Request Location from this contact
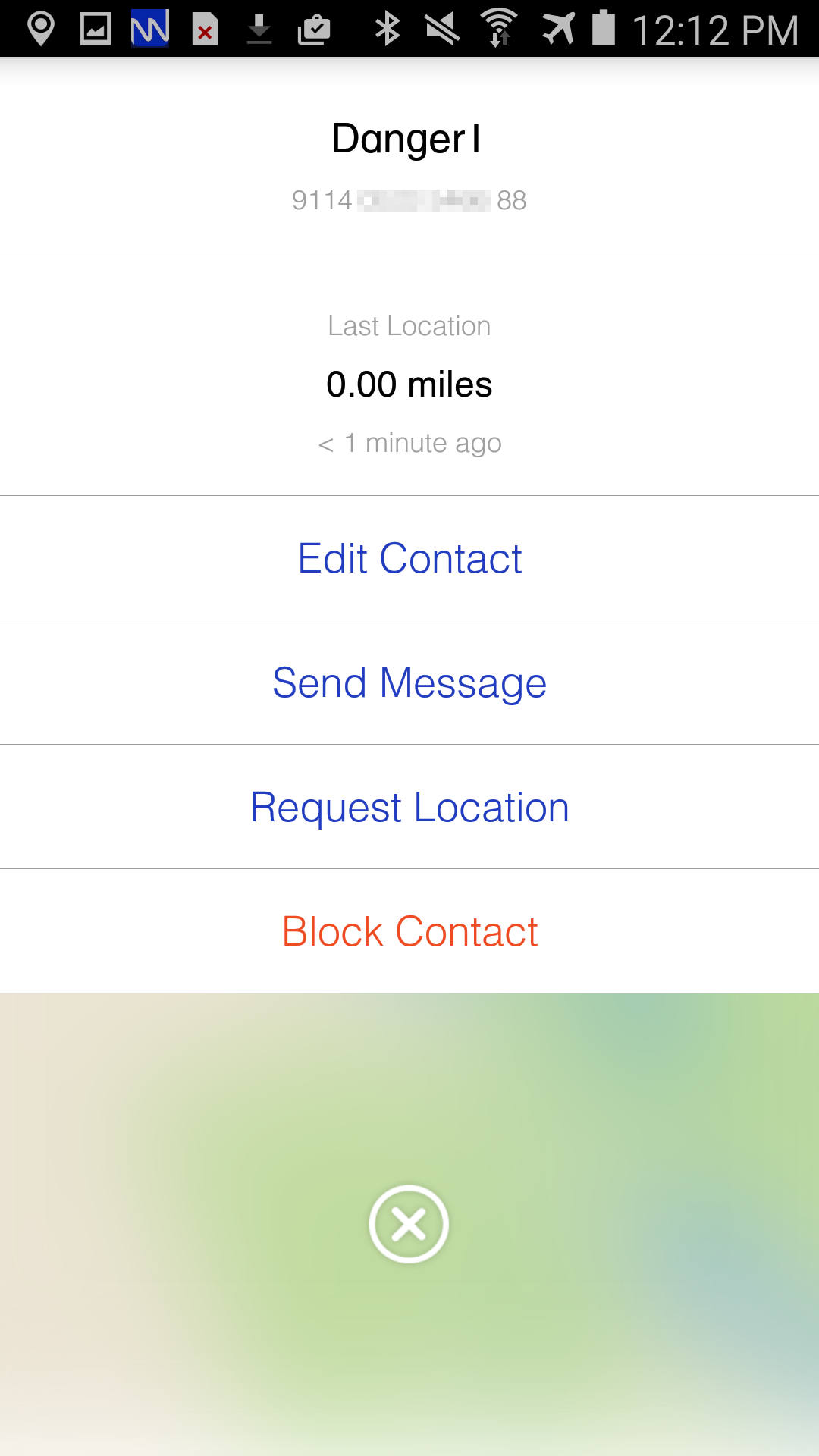The image size is (819, 1456). coord(409,808)
